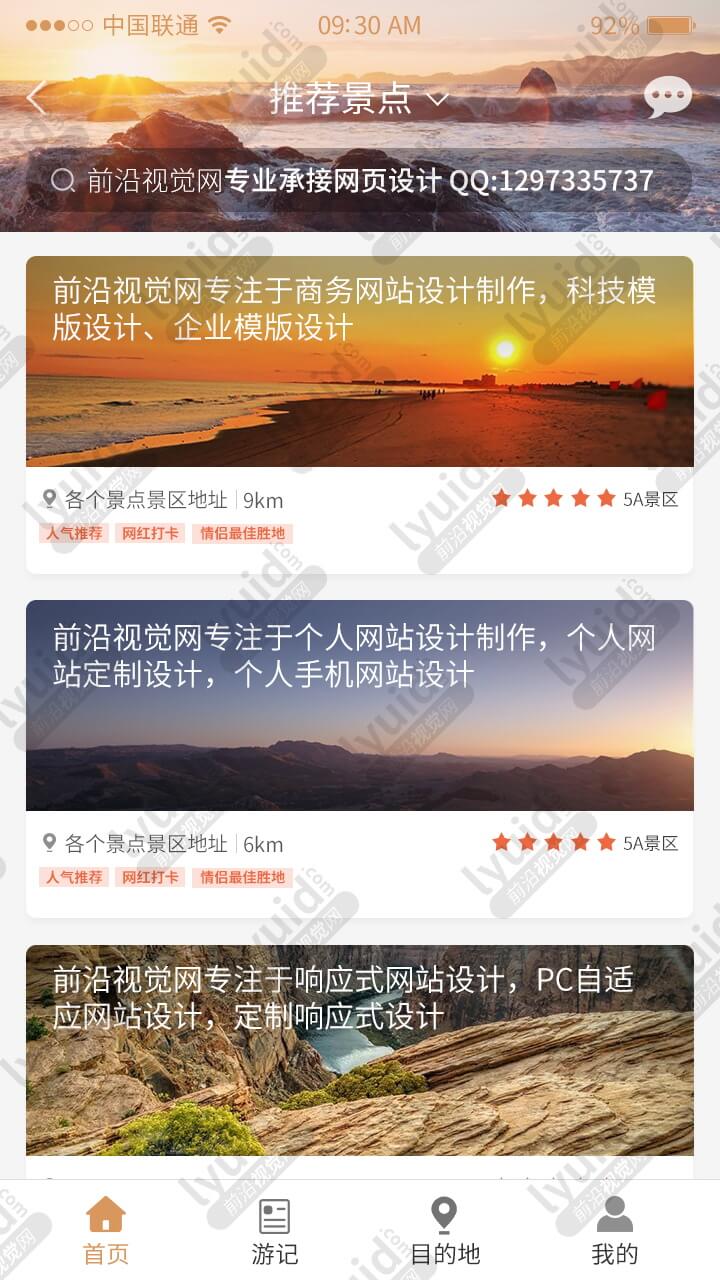720x1280 pixels.
Task: Select 网红打卡 tag on the 9km card
Action: [151, 533]
